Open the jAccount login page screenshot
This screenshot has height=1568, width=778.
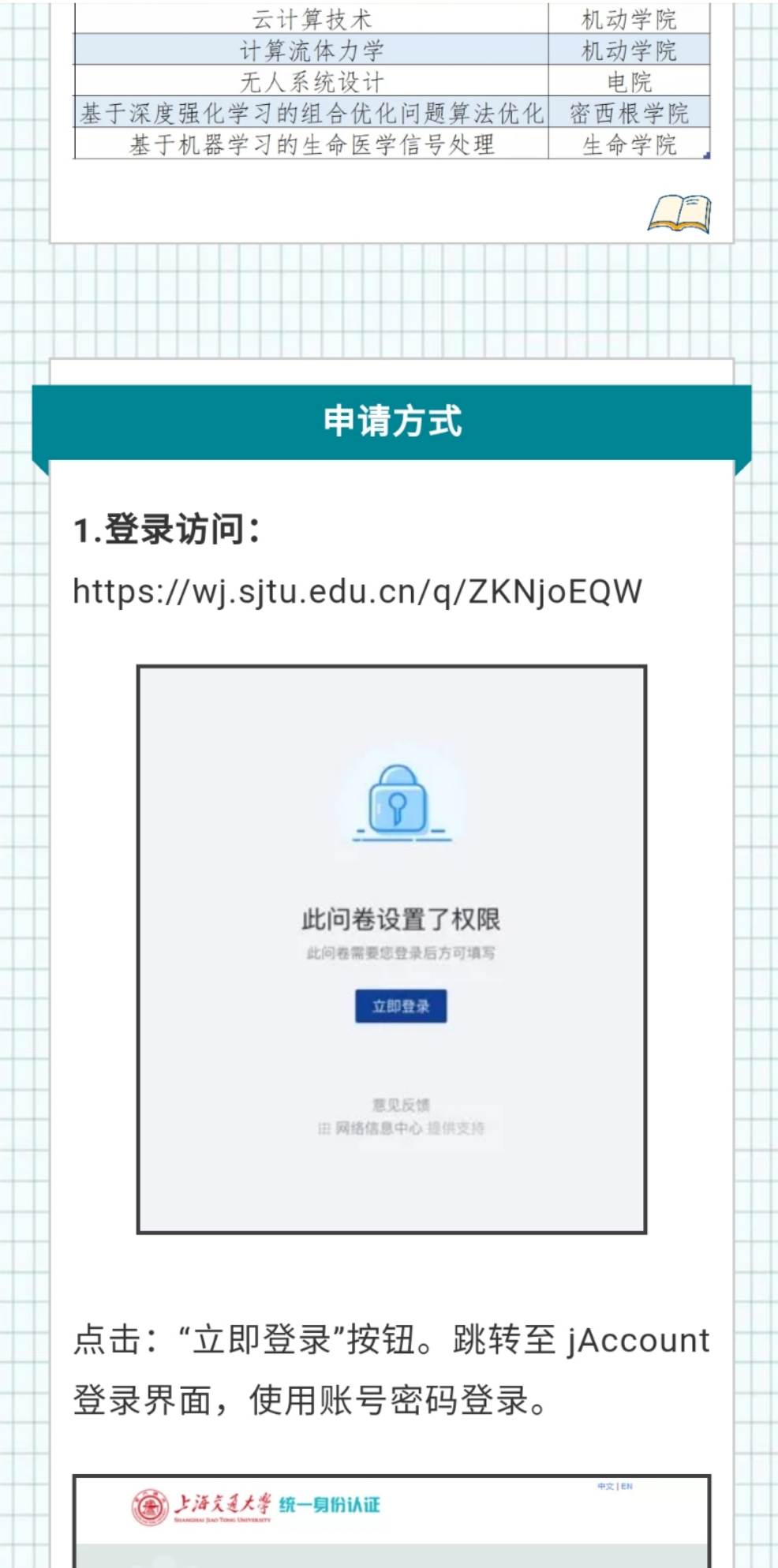click(391, 1521)
